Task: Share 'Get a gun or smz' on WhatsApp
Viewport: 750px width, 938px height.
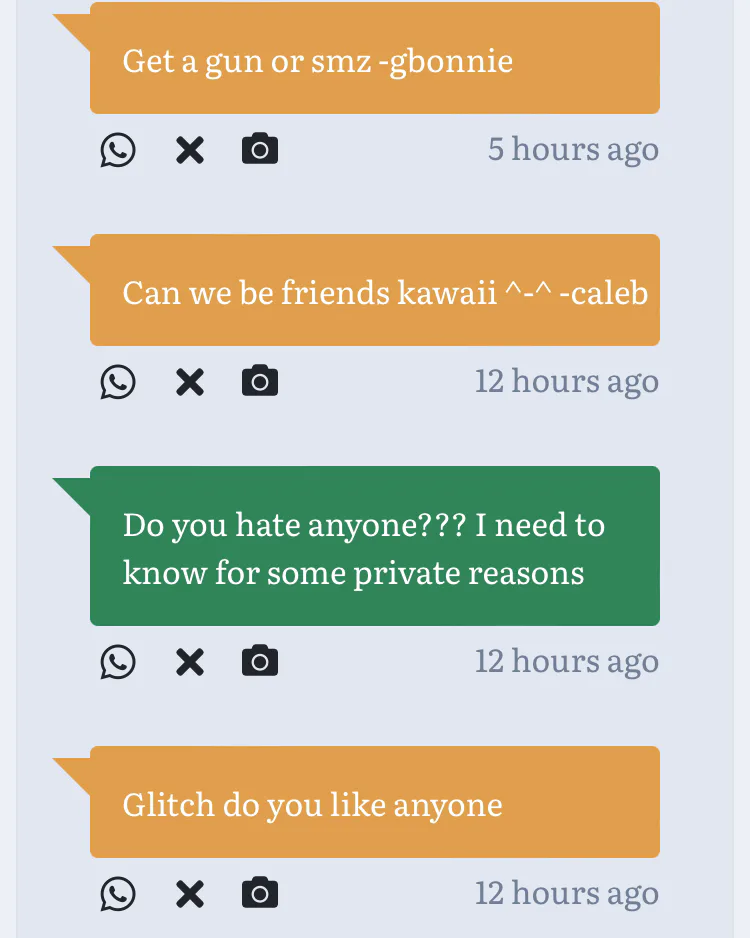Action: click(x=118, y=150)
